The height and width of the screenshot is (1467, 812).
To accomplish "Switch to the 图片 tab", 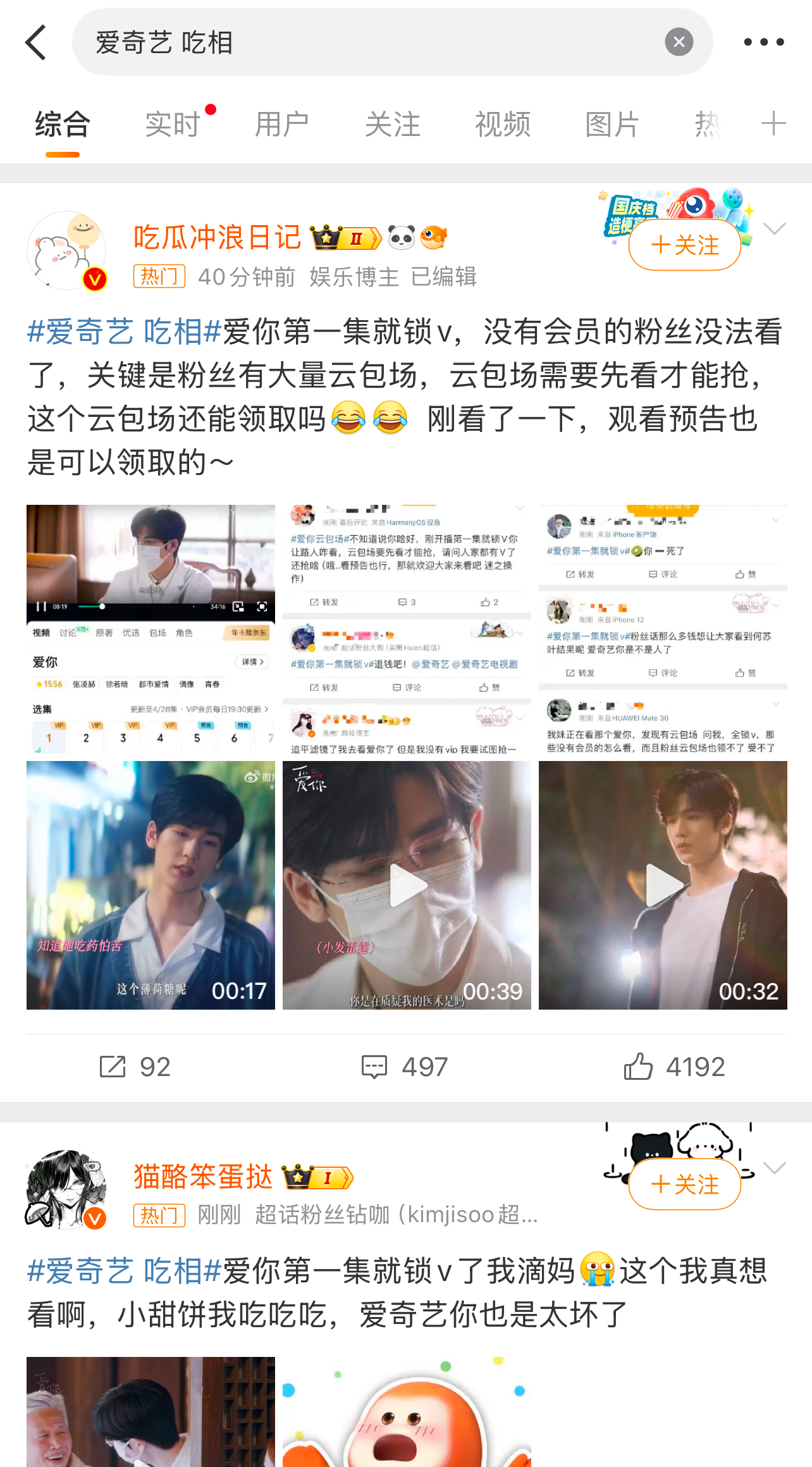I will point(612,124).
